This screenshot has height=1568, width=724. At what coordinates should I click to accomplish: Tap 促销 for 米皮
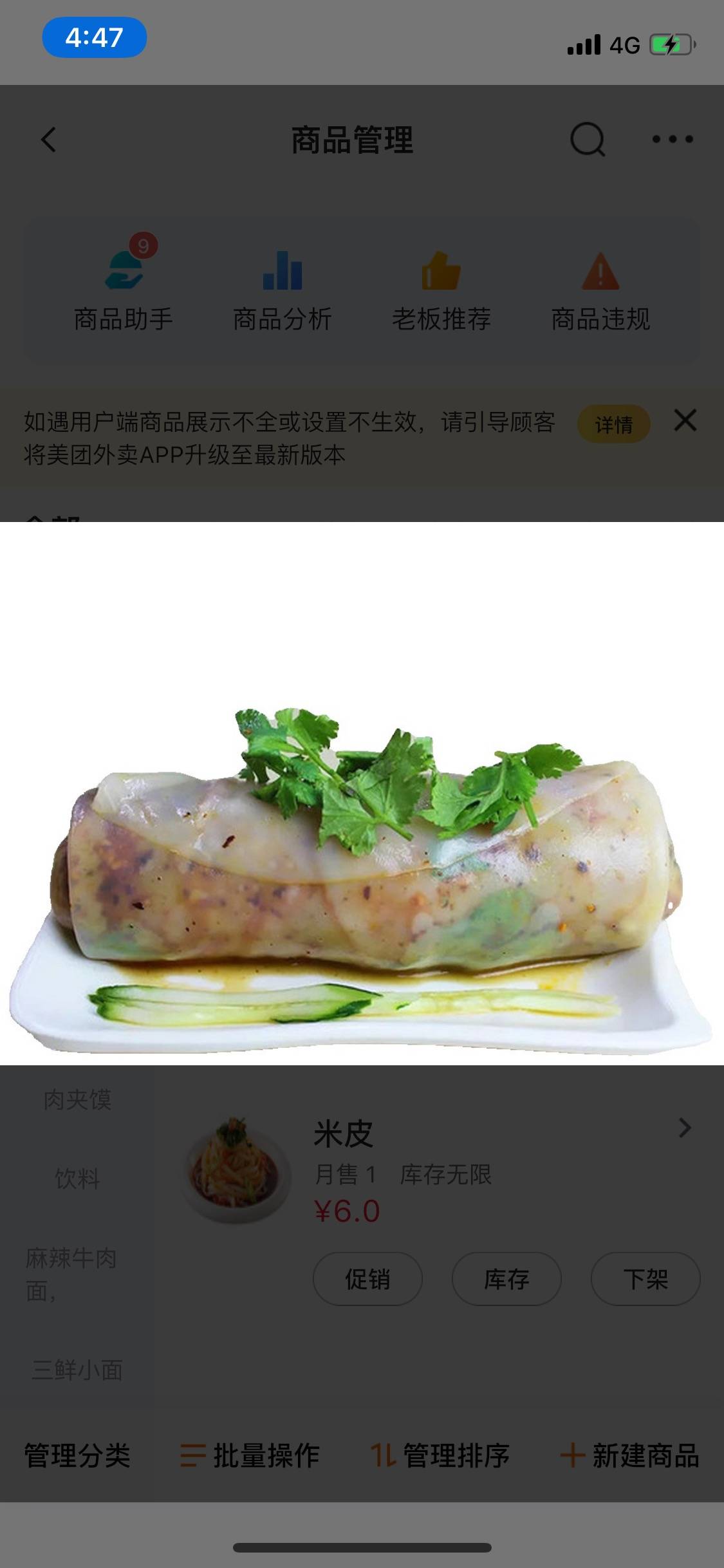[367, 1279]
